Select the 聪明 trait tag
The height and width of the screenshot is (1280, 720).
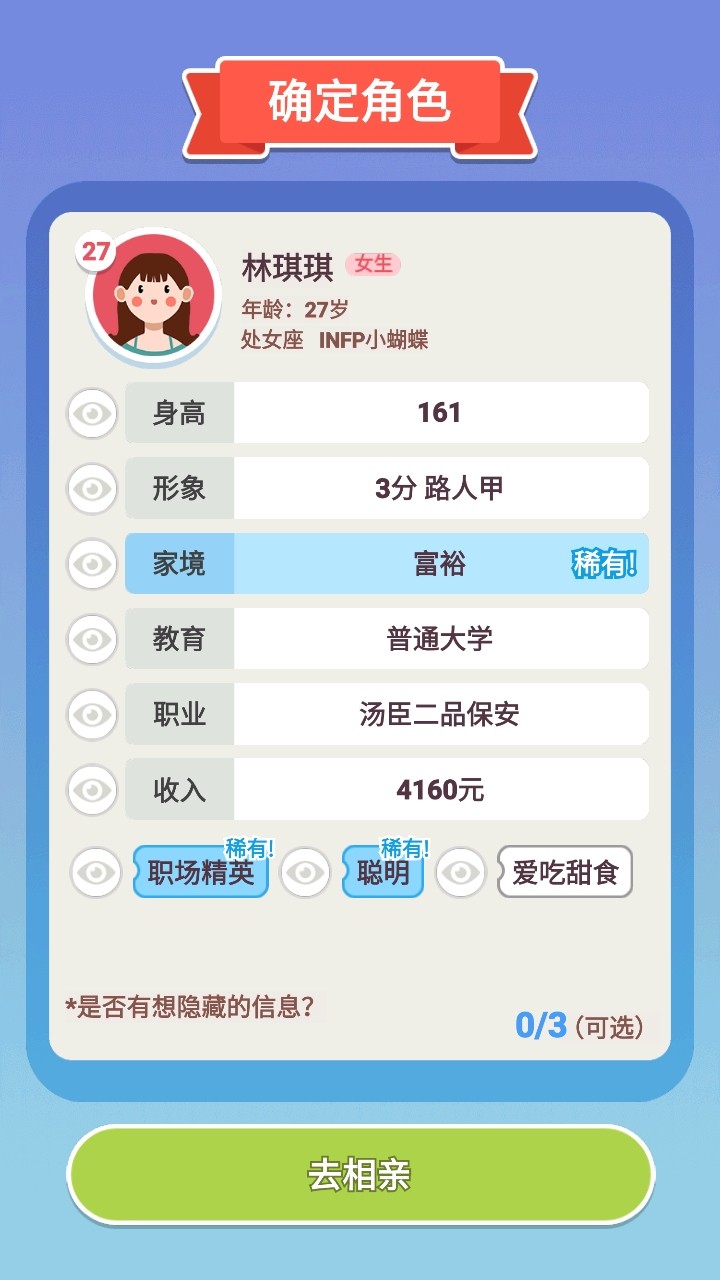(381, 872)
